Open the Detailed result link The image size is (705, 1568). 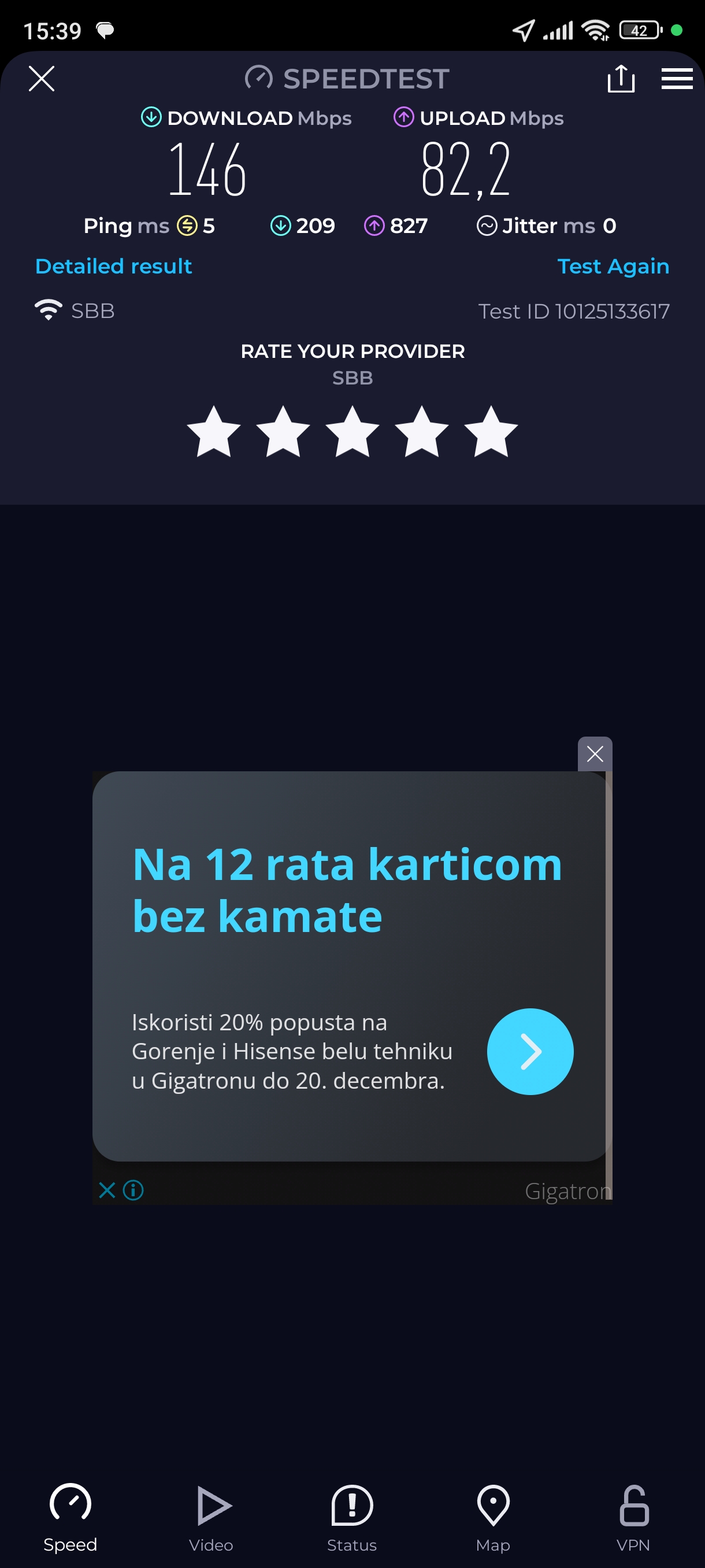114,266
